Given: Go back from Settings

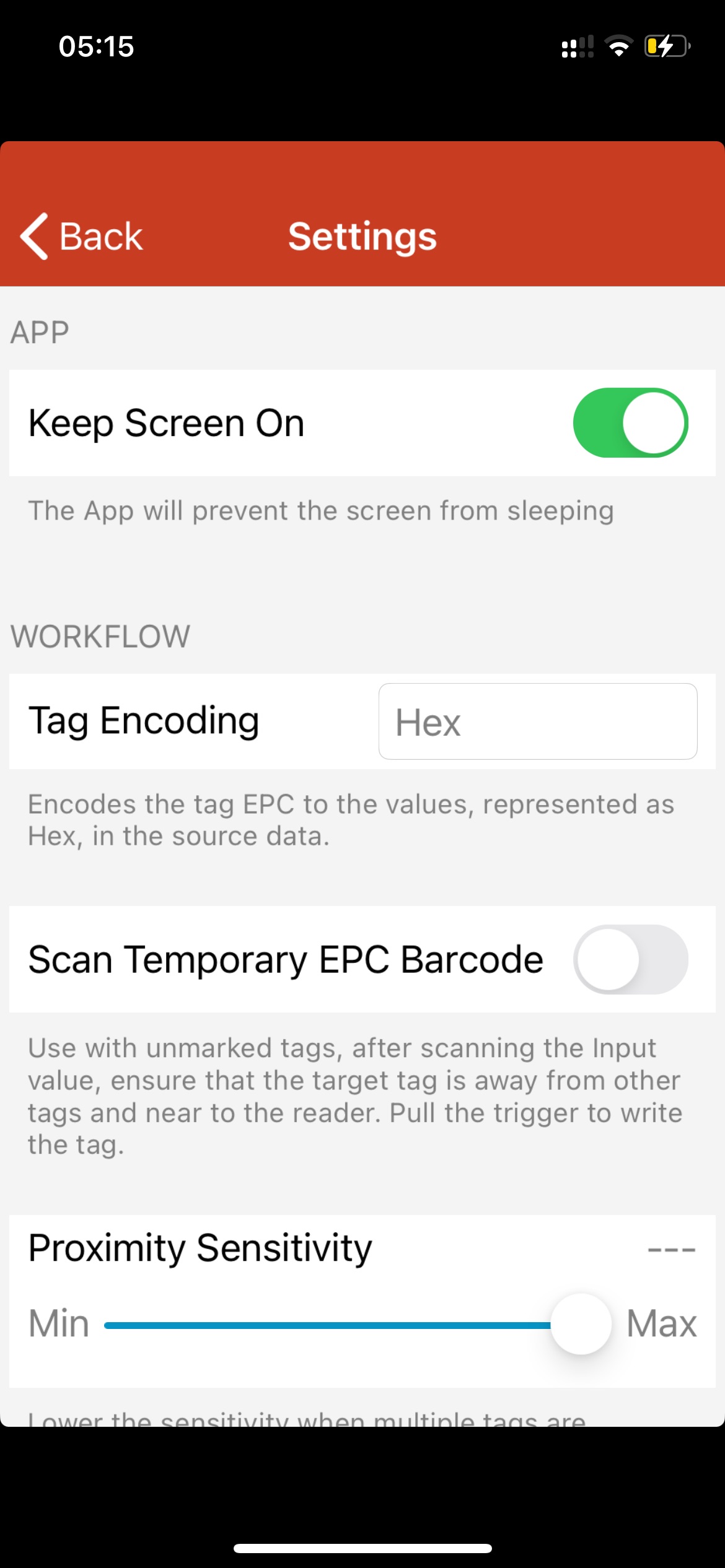Looking at the screenshot, I should tap(81, 237).
